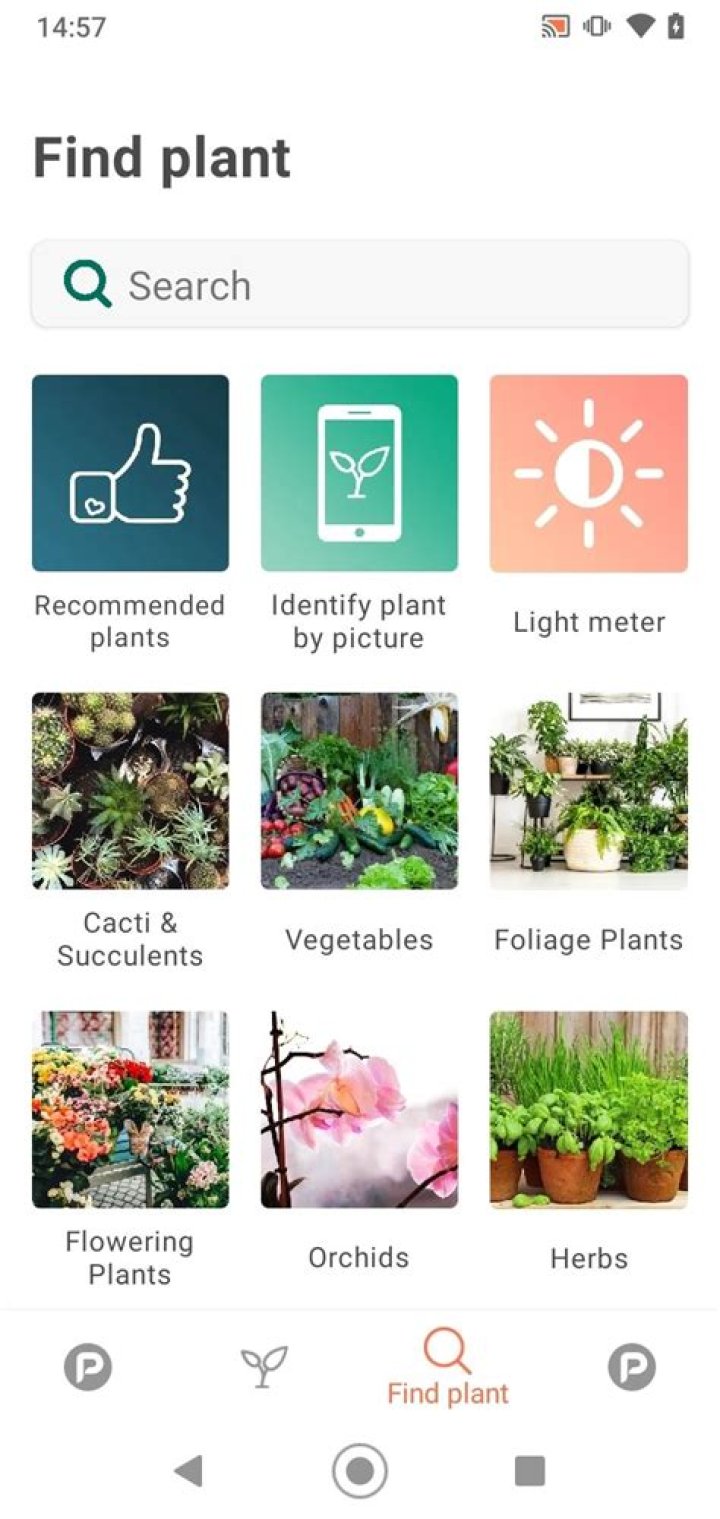Open Recommended plants
Viewport: 720px width, 1519px height.
[130, 473]
